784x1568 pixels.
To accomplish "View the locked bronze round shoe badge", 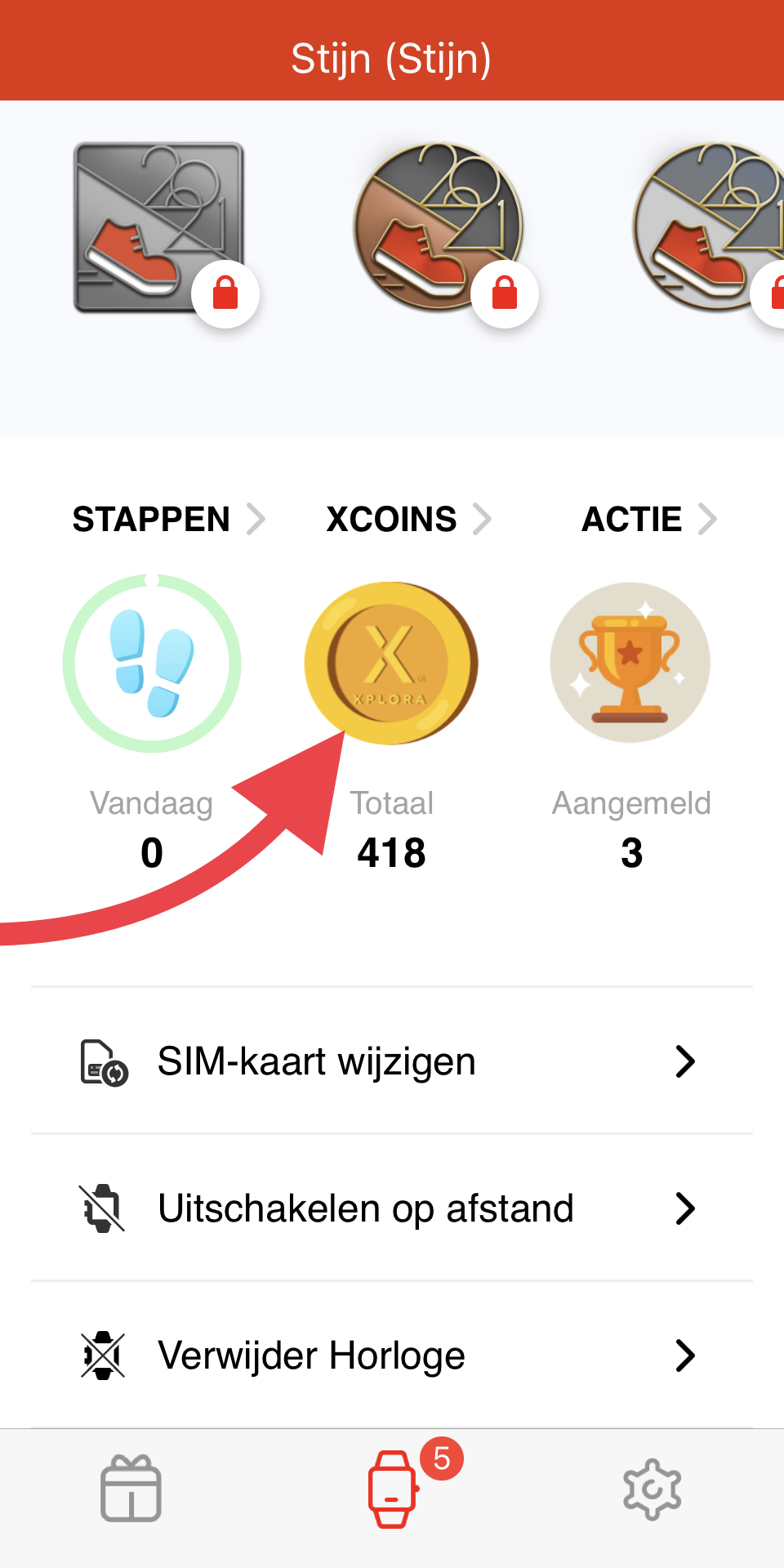I will [439, 229].
